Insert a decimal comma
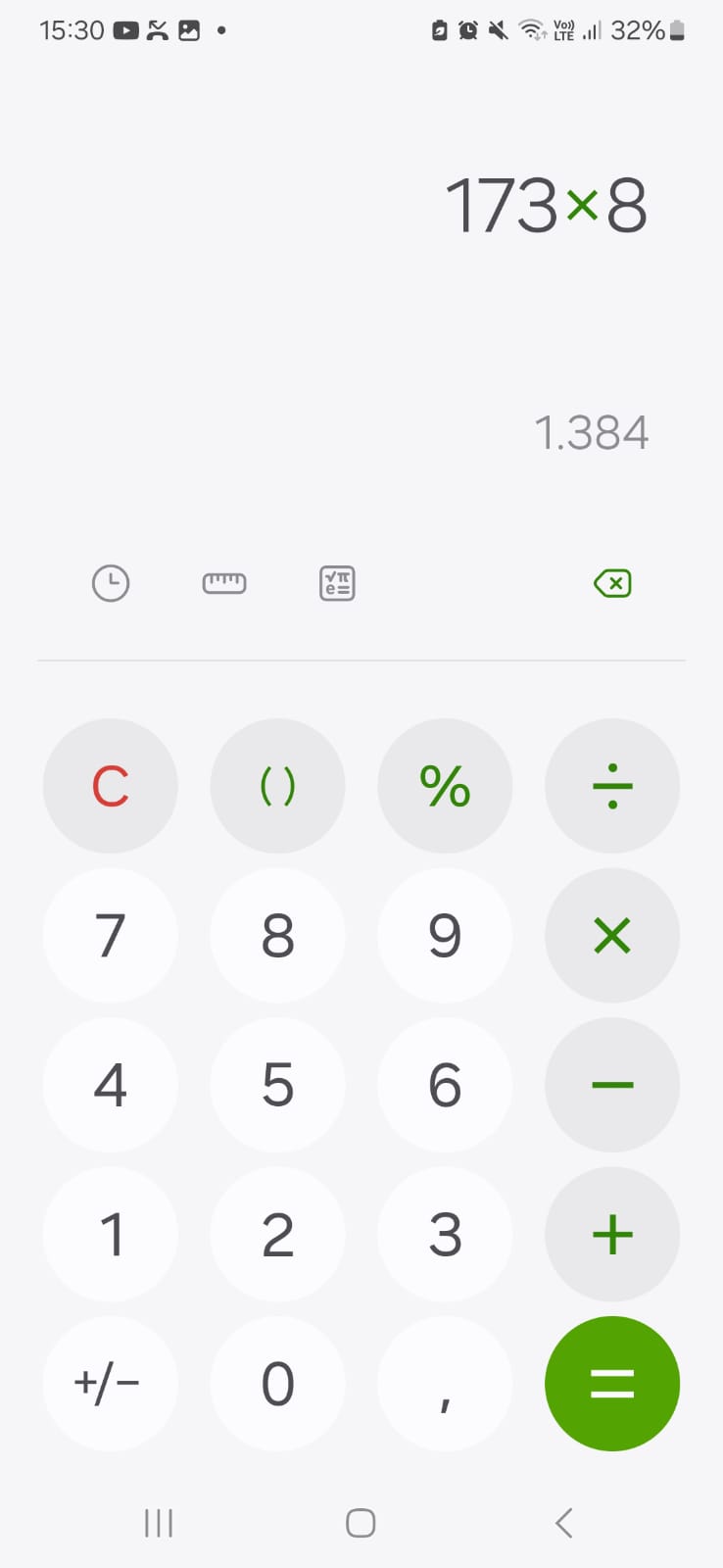This screenshot has height=1568, width=723. click(445, 1383)
